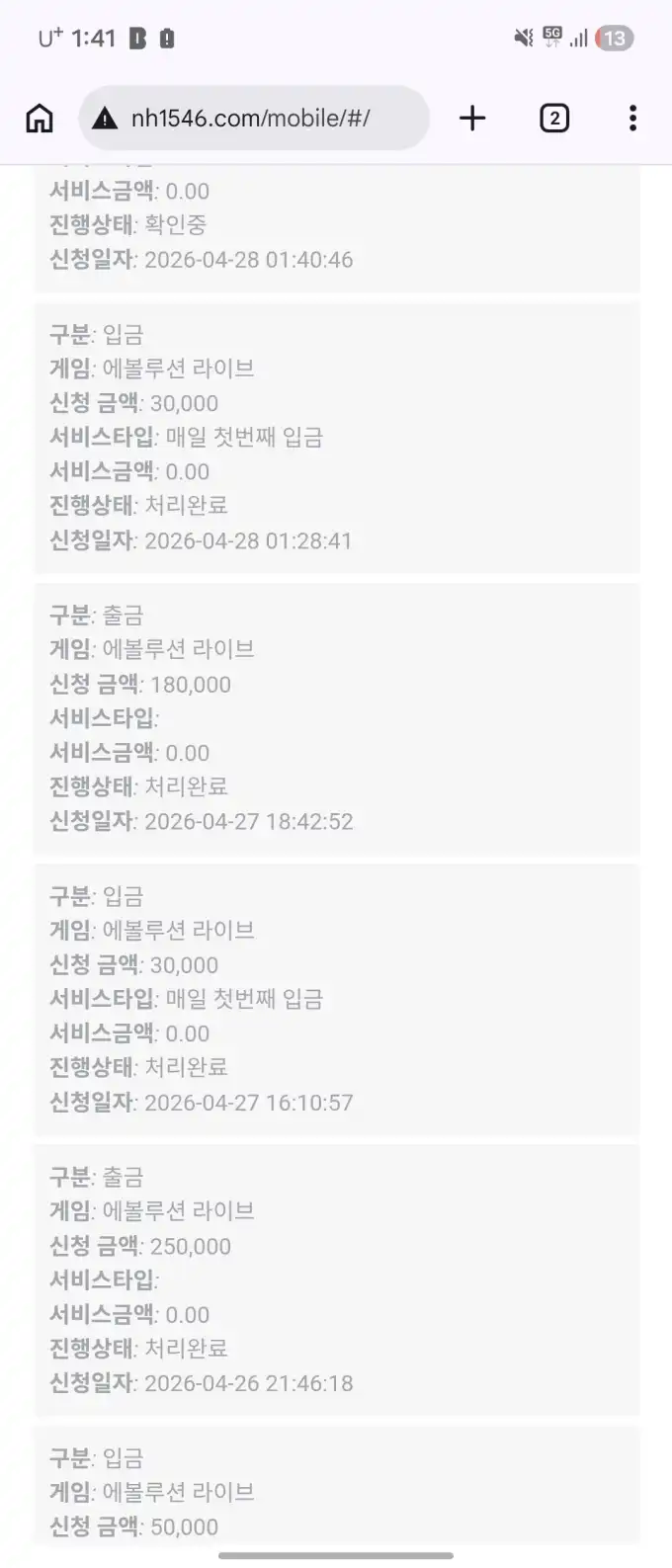Tap the address bar showing nh1546.com
The height and width of the screenshot is (1568, 672).
coord(252,119)
